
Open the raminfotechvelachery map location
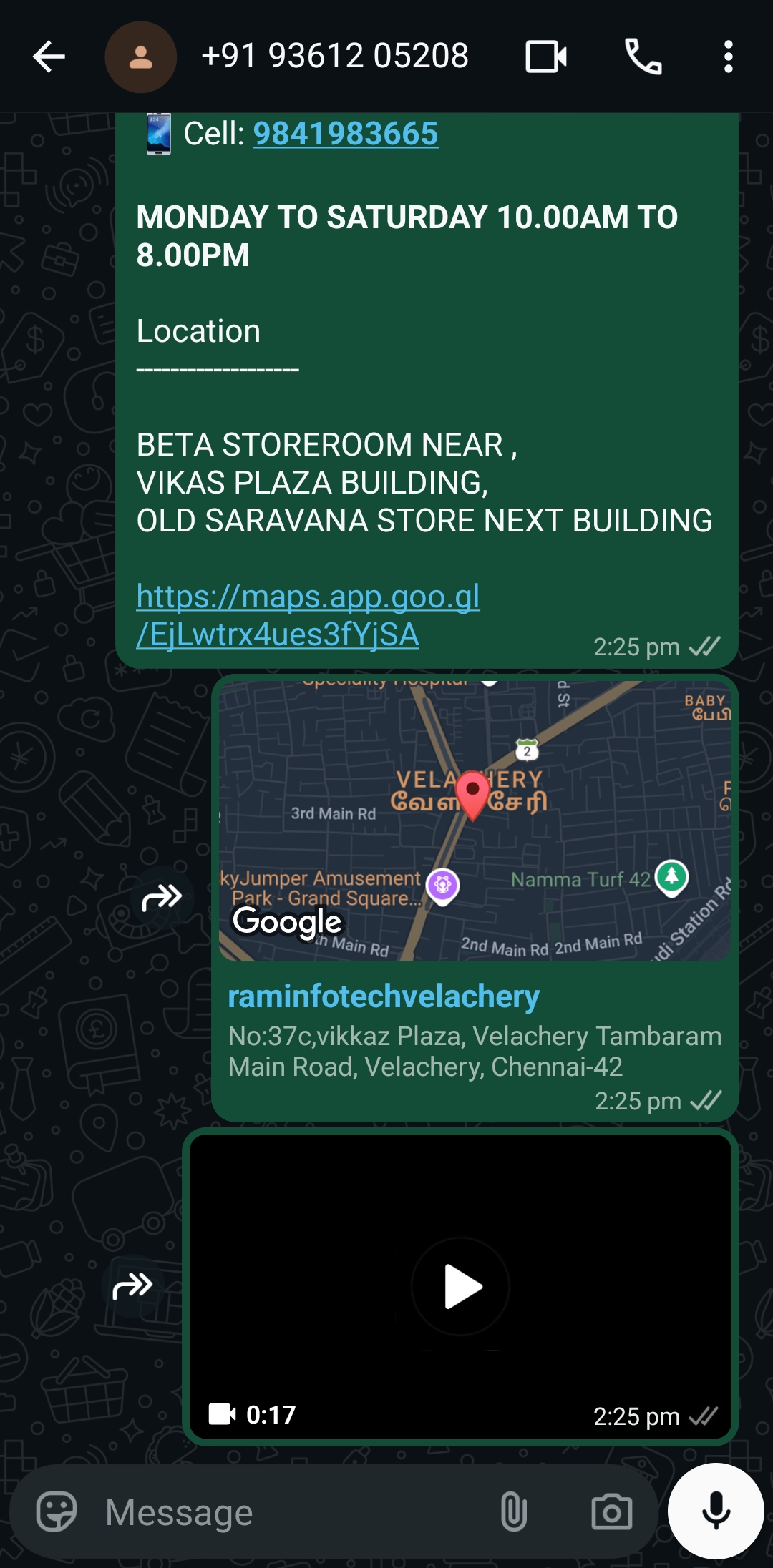(475, 820)
